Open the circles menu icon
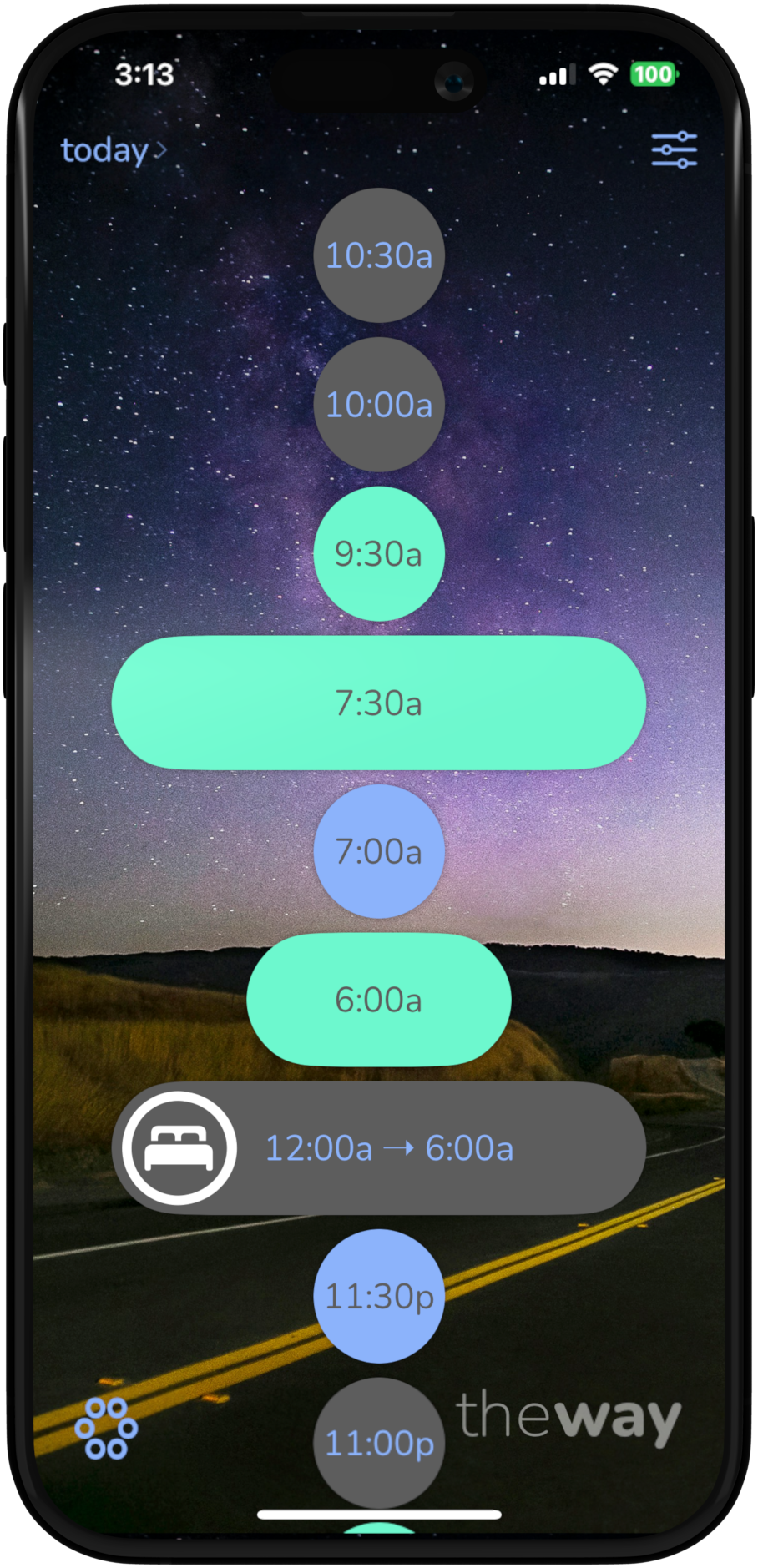This screenshot has height=1568, width=758. [106, 1428]
